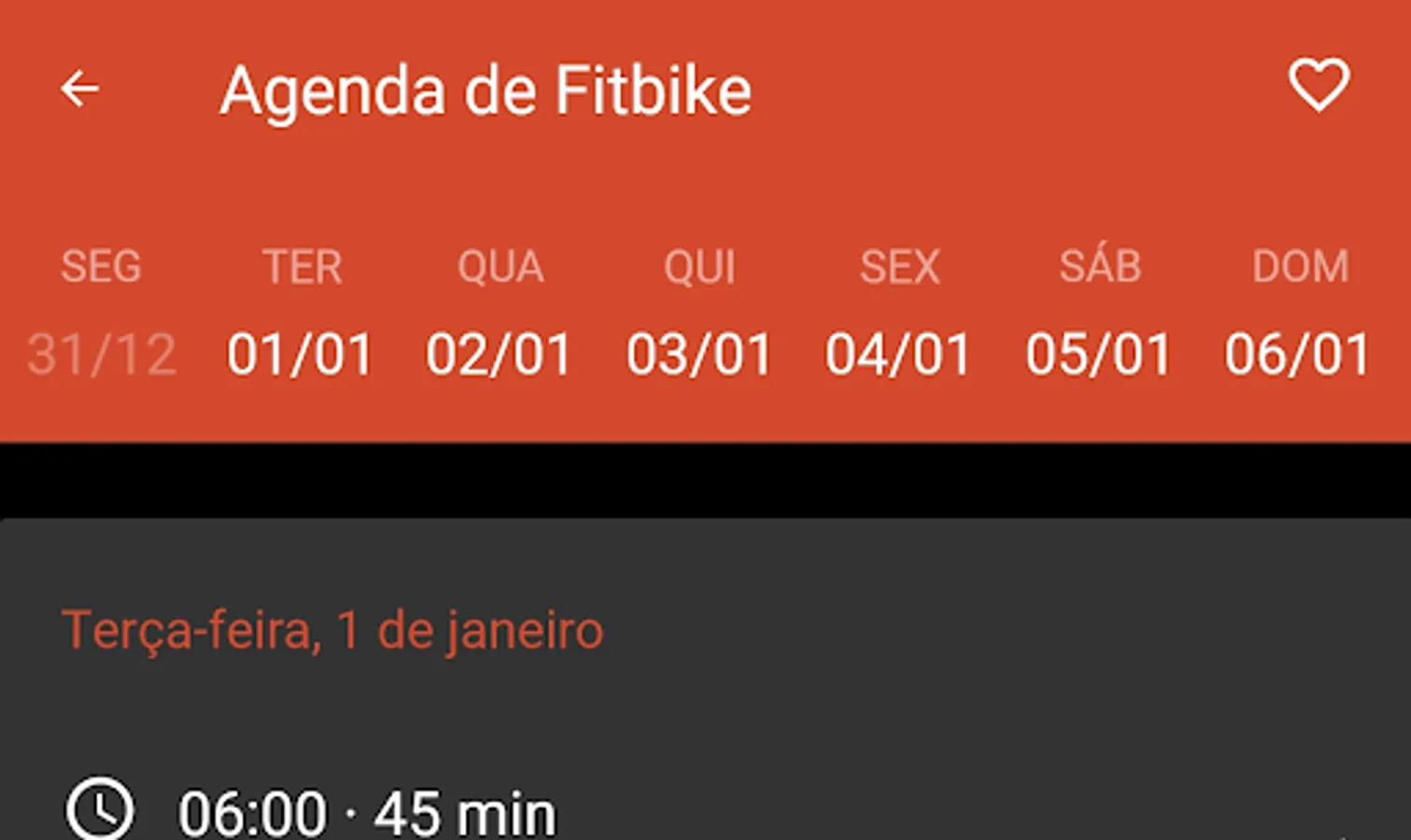Go back using the arrow icon
This screenshot has height=840, width=1411.
(80, 90)
